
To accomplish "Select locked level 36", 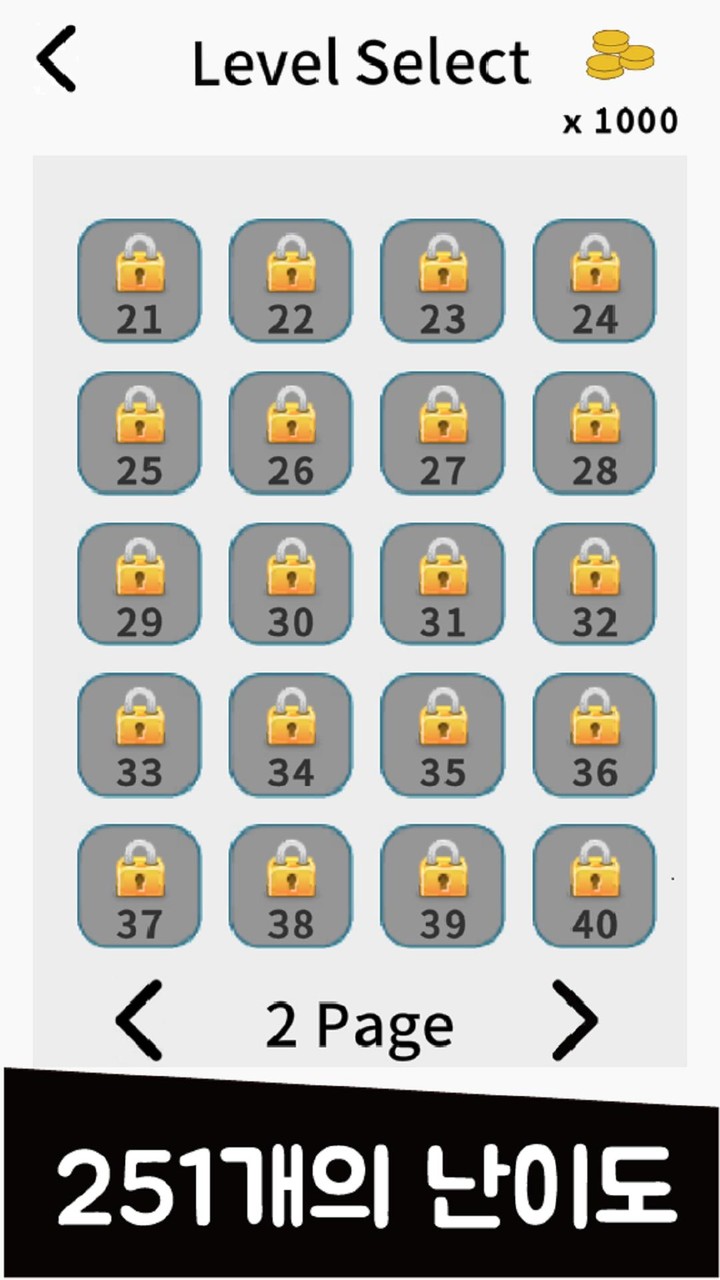I will pyautogui.click(x=595, y=735).
